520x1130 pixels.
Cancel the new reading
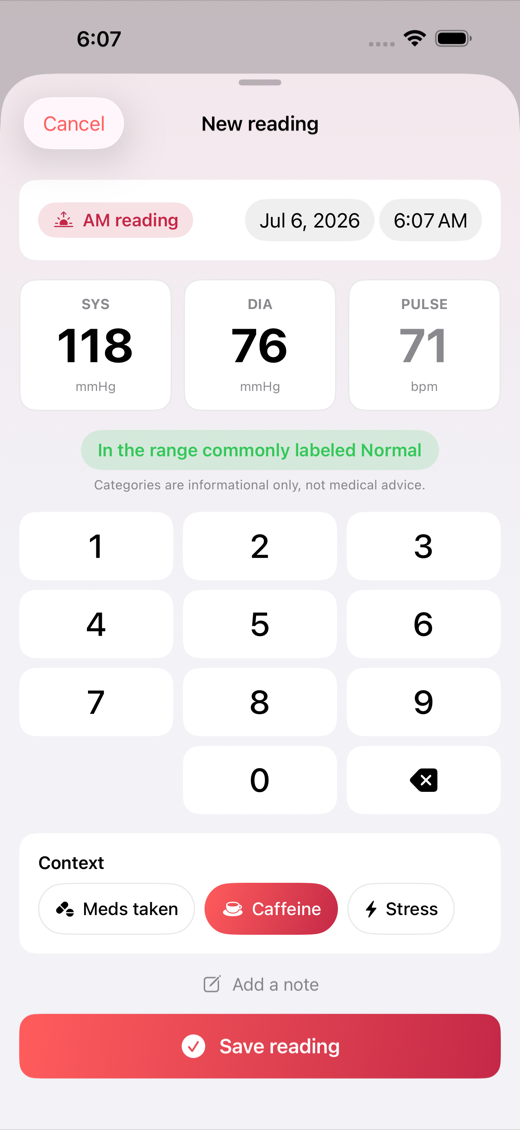tap(74, 123)
